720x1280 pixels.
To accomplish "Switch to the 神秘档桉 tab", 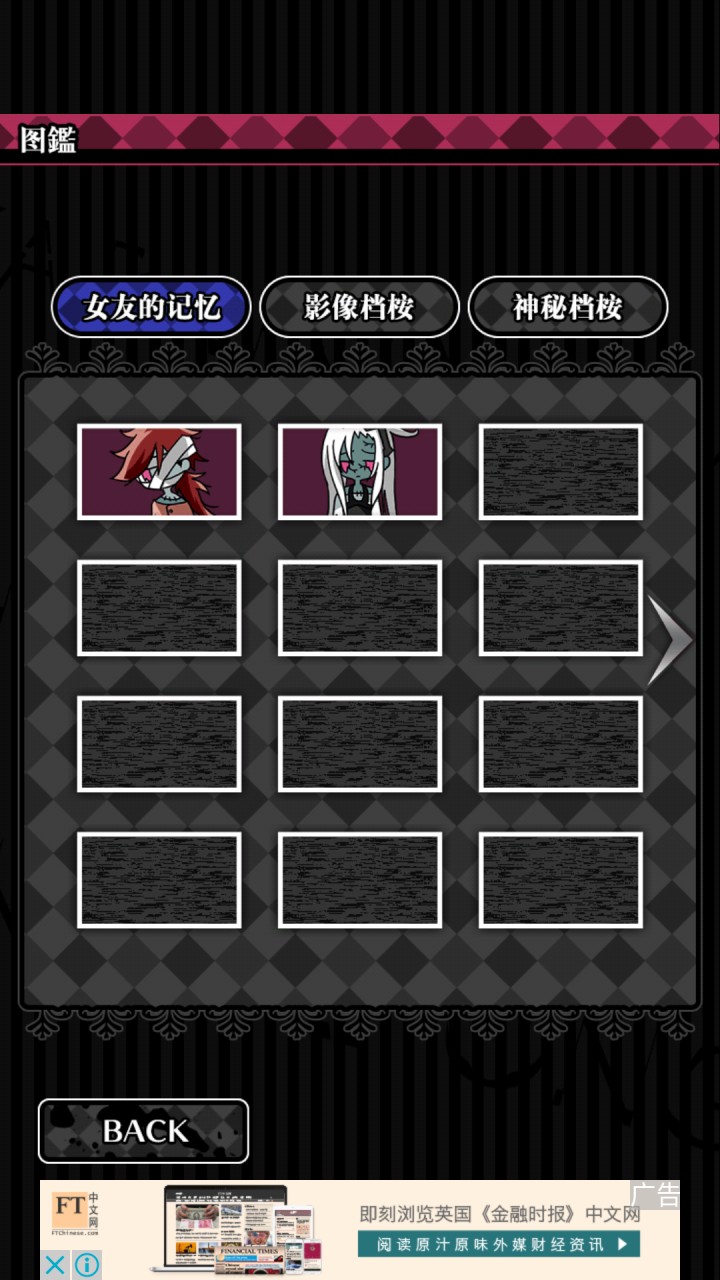I will [x=567, y=307].
